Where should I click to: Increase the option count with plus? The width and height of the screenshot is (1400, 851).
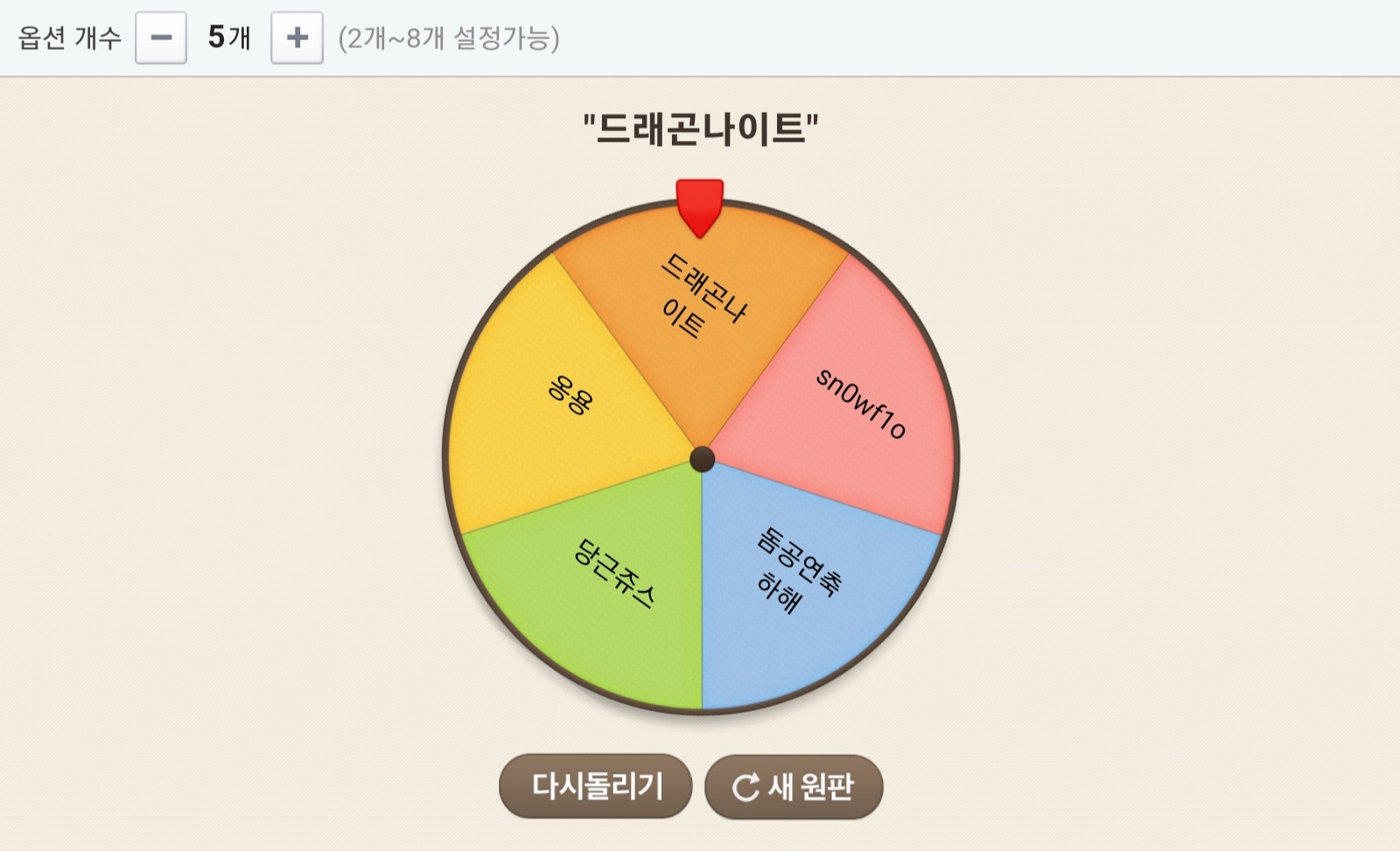coord(297,38)
